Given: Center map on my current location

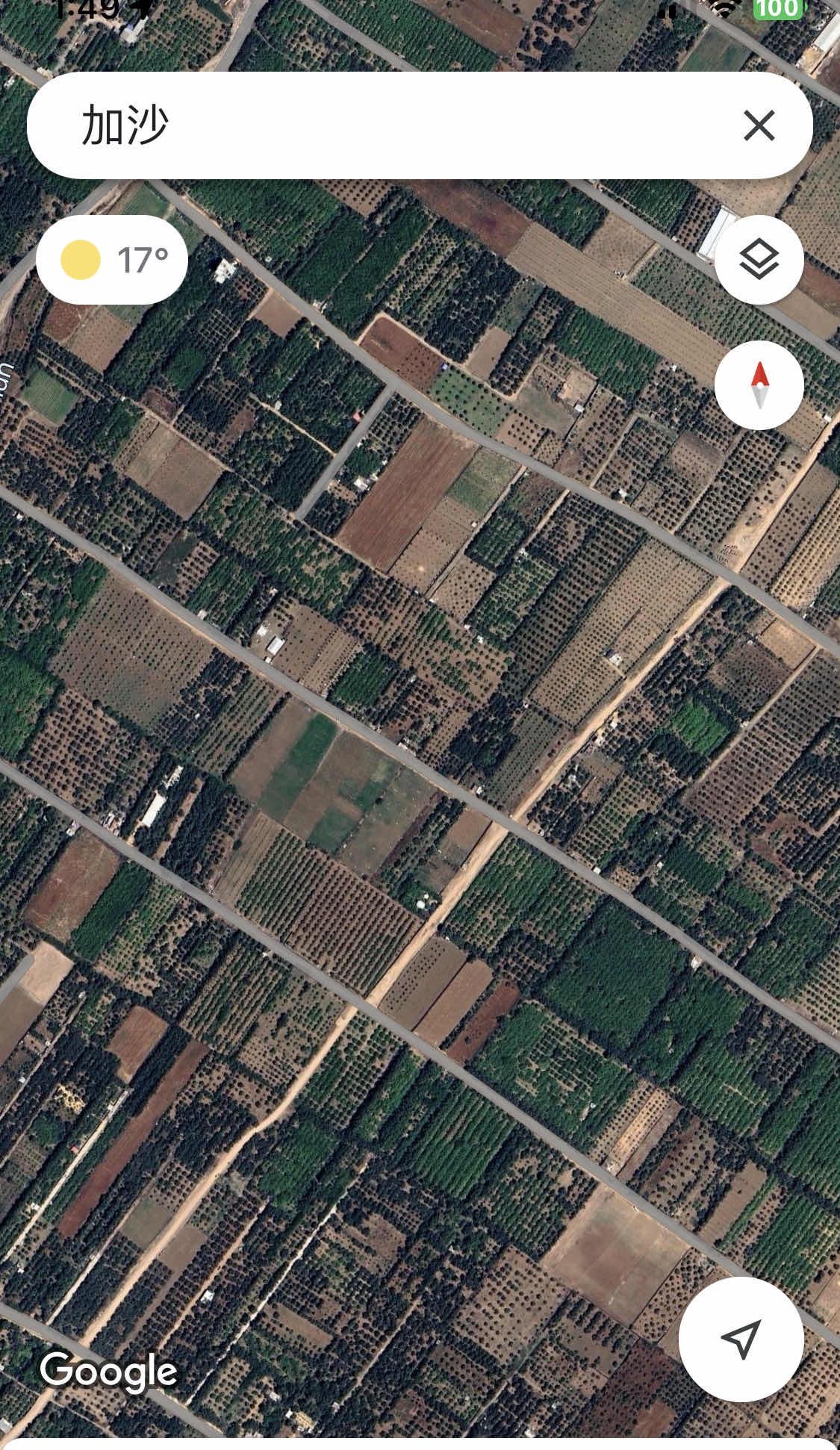Looking at the screenshot, I should pos(741,1339).
